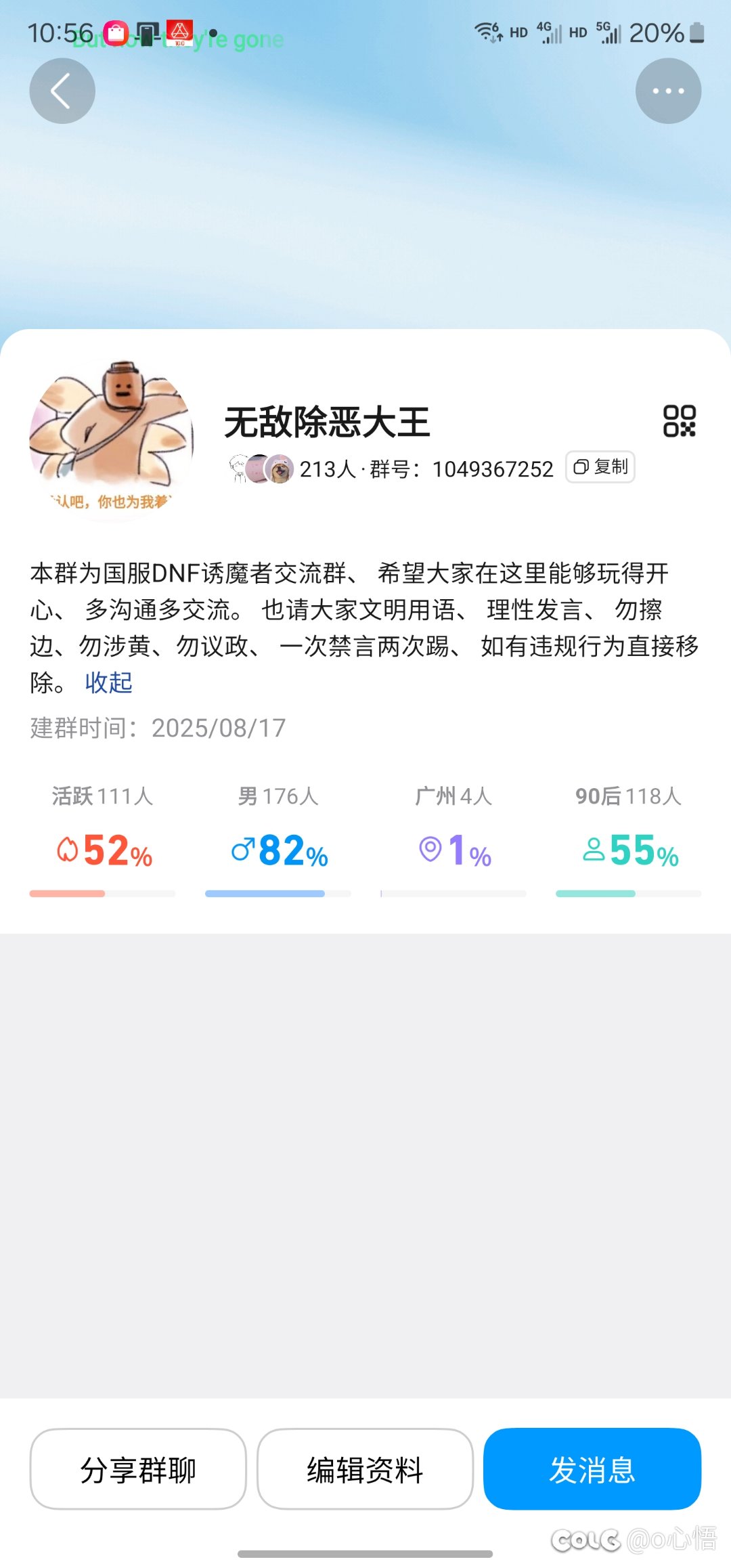The height and width of the screenshot is (1568, 731).
Task: Copy the group number with 复制
Action: (x=600, y=467)
